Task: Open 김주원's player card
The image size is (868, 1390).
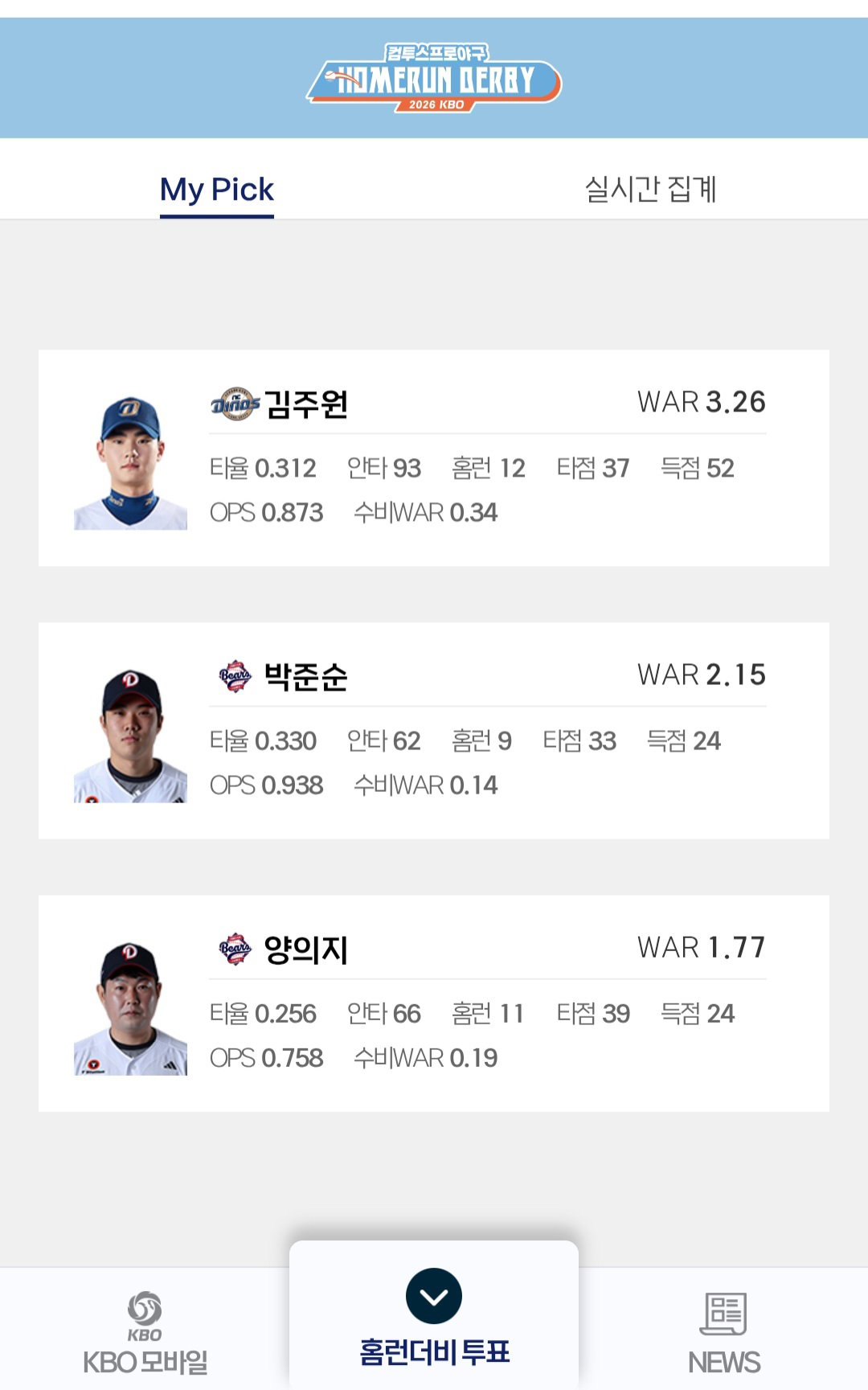Action: pos(434,458)
